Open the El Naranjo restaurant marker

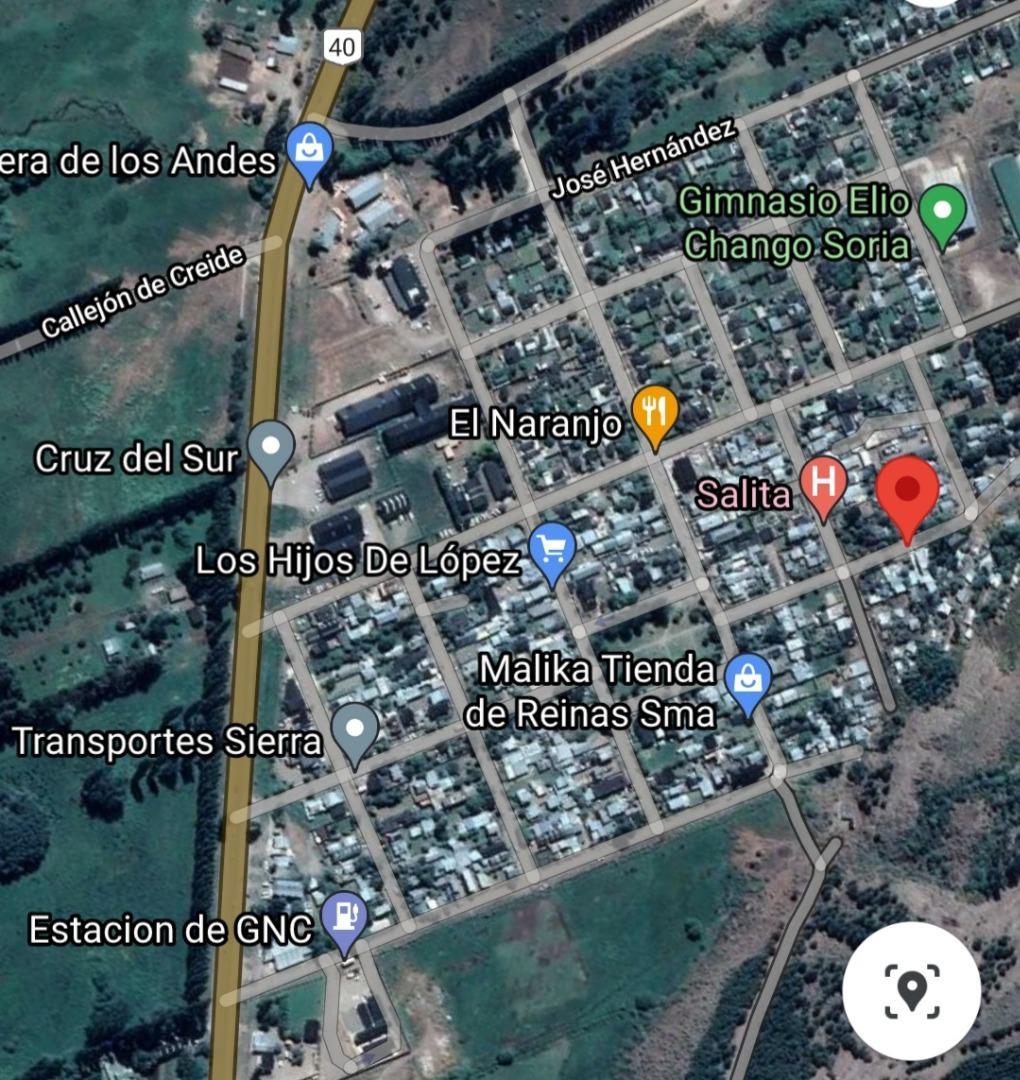tap(656, 415)
